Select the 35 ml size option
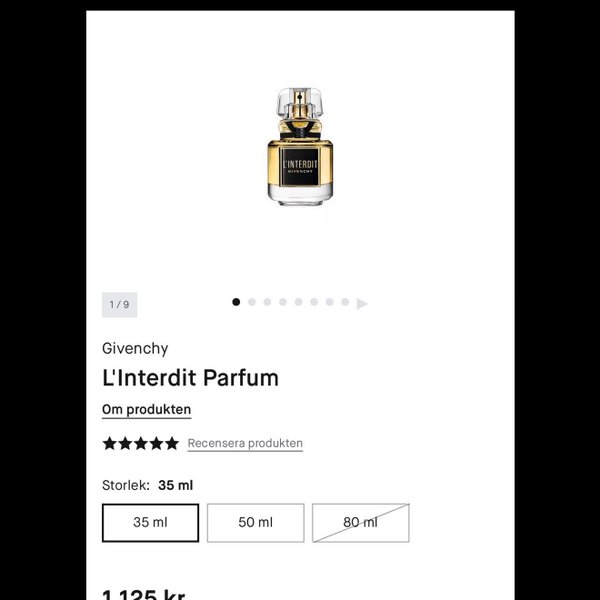This screenshot has height=600, width=600. coord(150,522)
